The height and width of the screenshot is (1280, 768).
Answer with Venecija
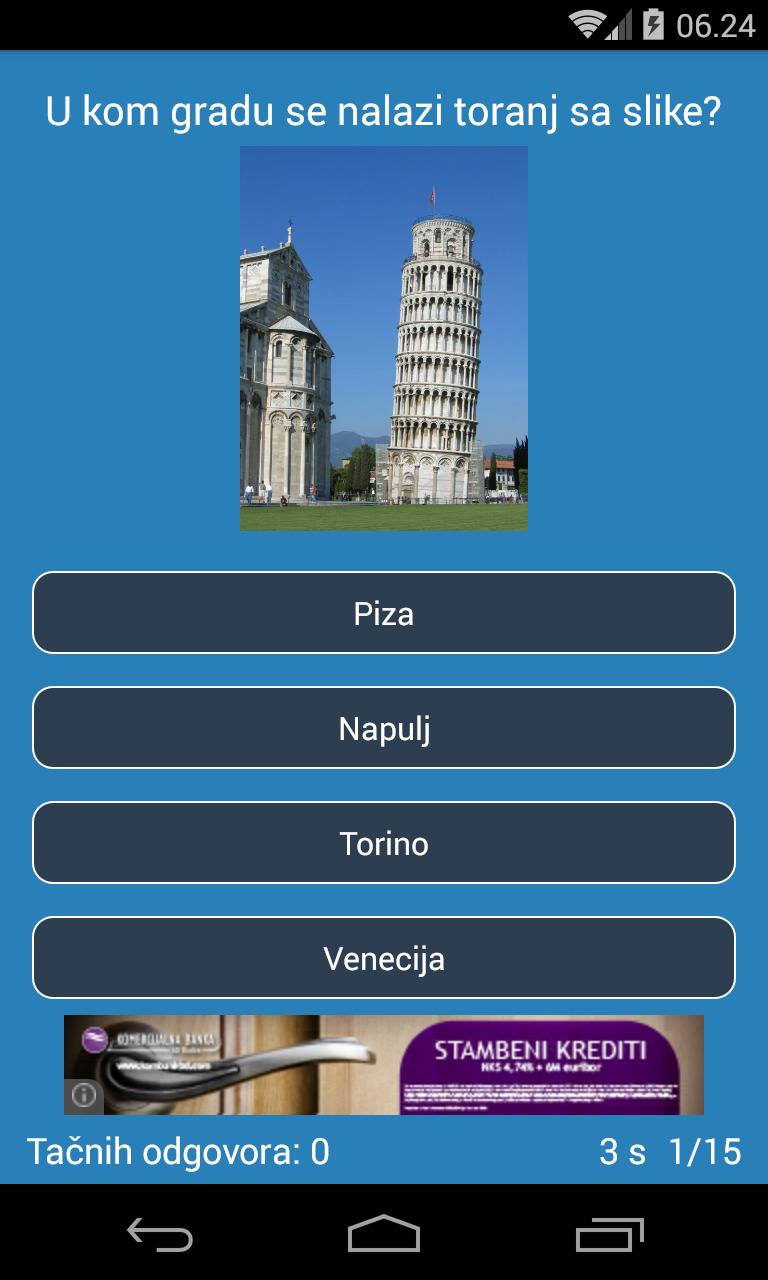(x=384, y=958)
